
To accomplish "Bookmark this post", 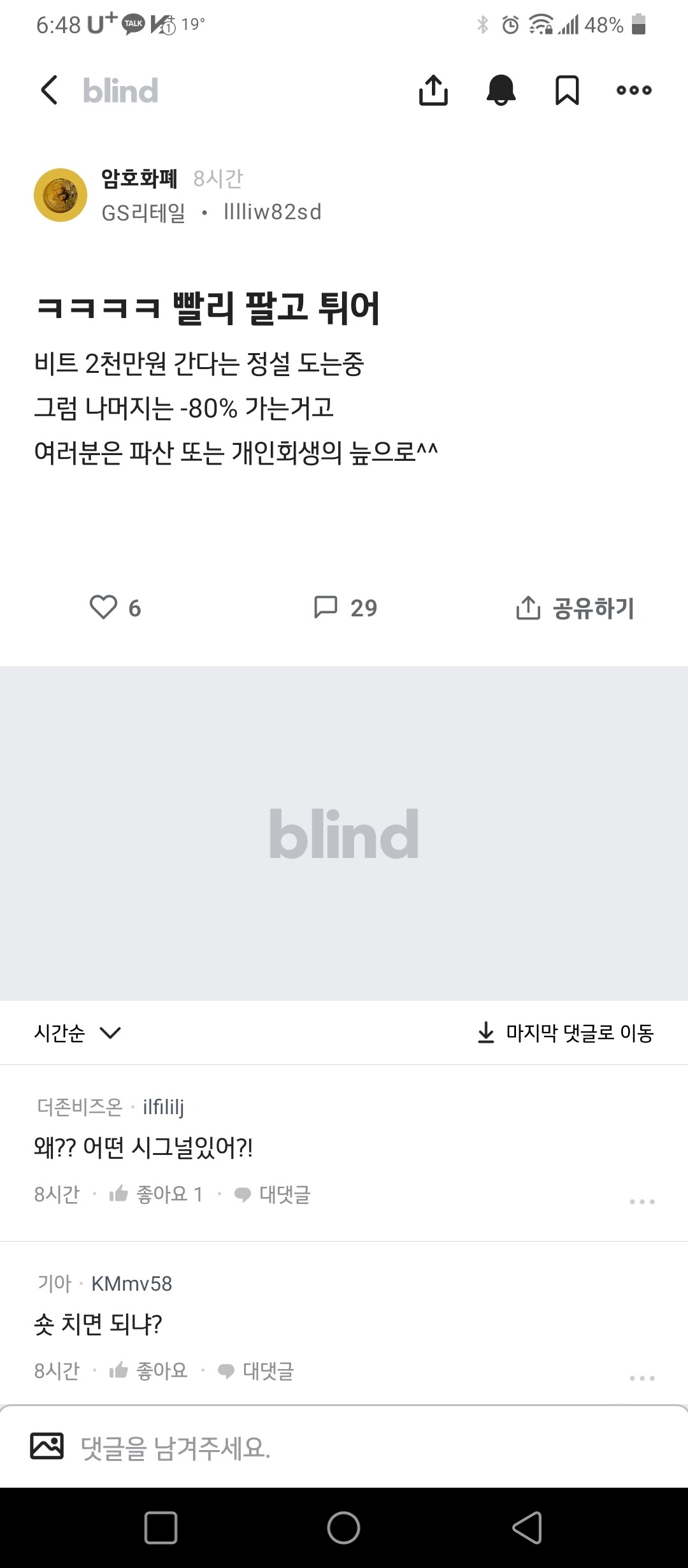I will 568,90.
